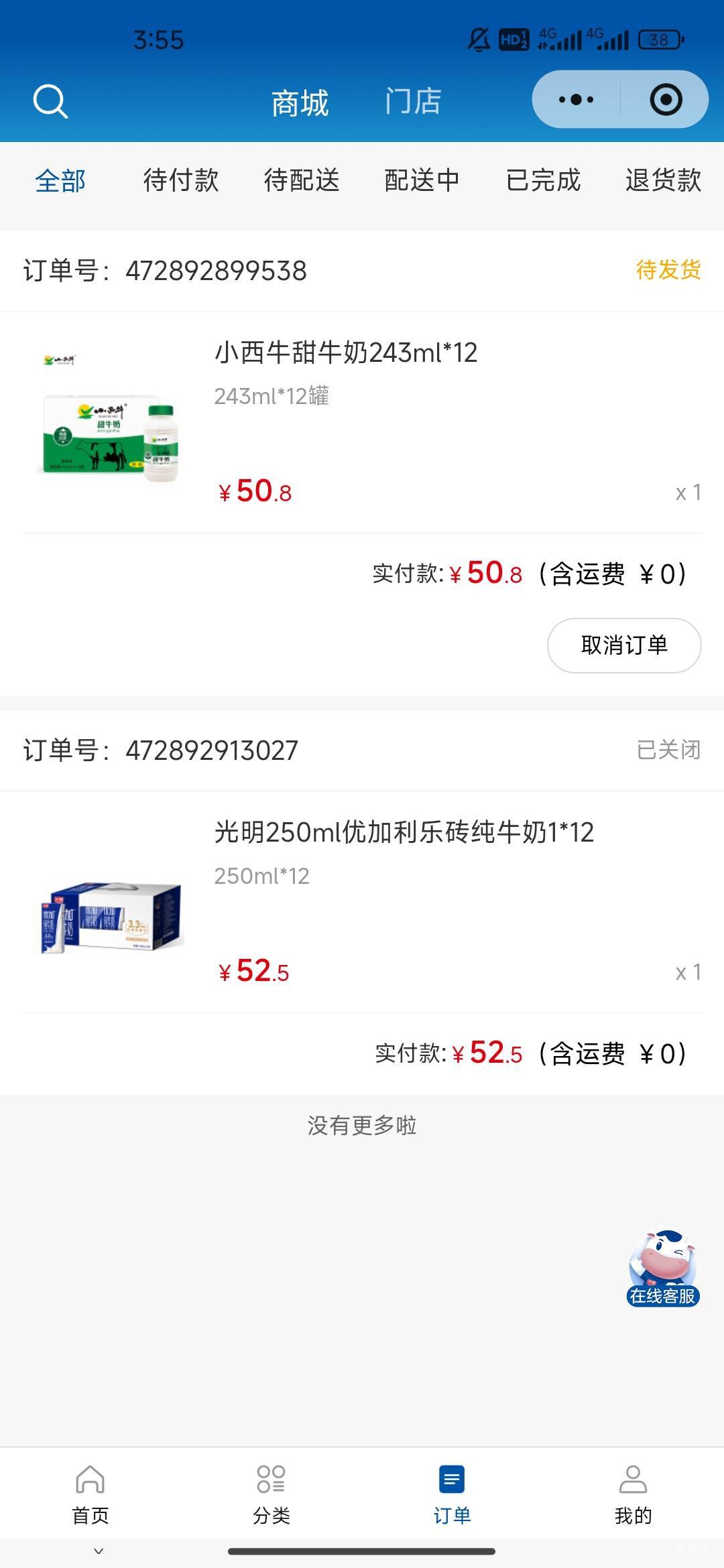Contact 在线客服 support

tap(663, 1268)
